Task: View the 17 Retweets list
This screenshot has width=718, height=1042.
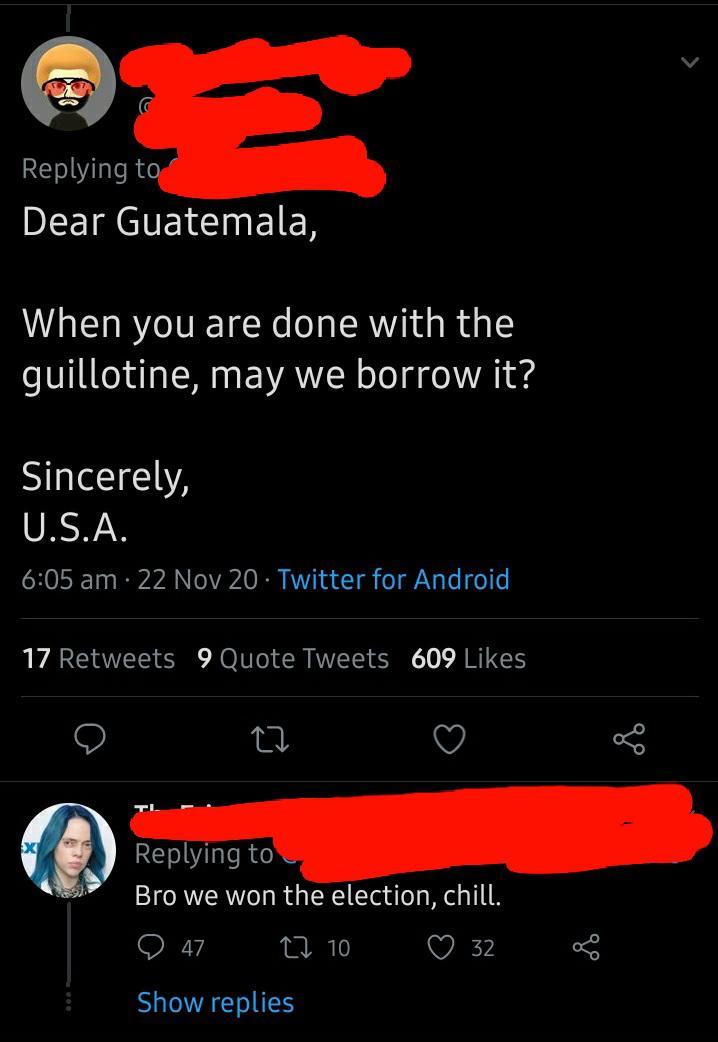Action: (x=98, y=658)
